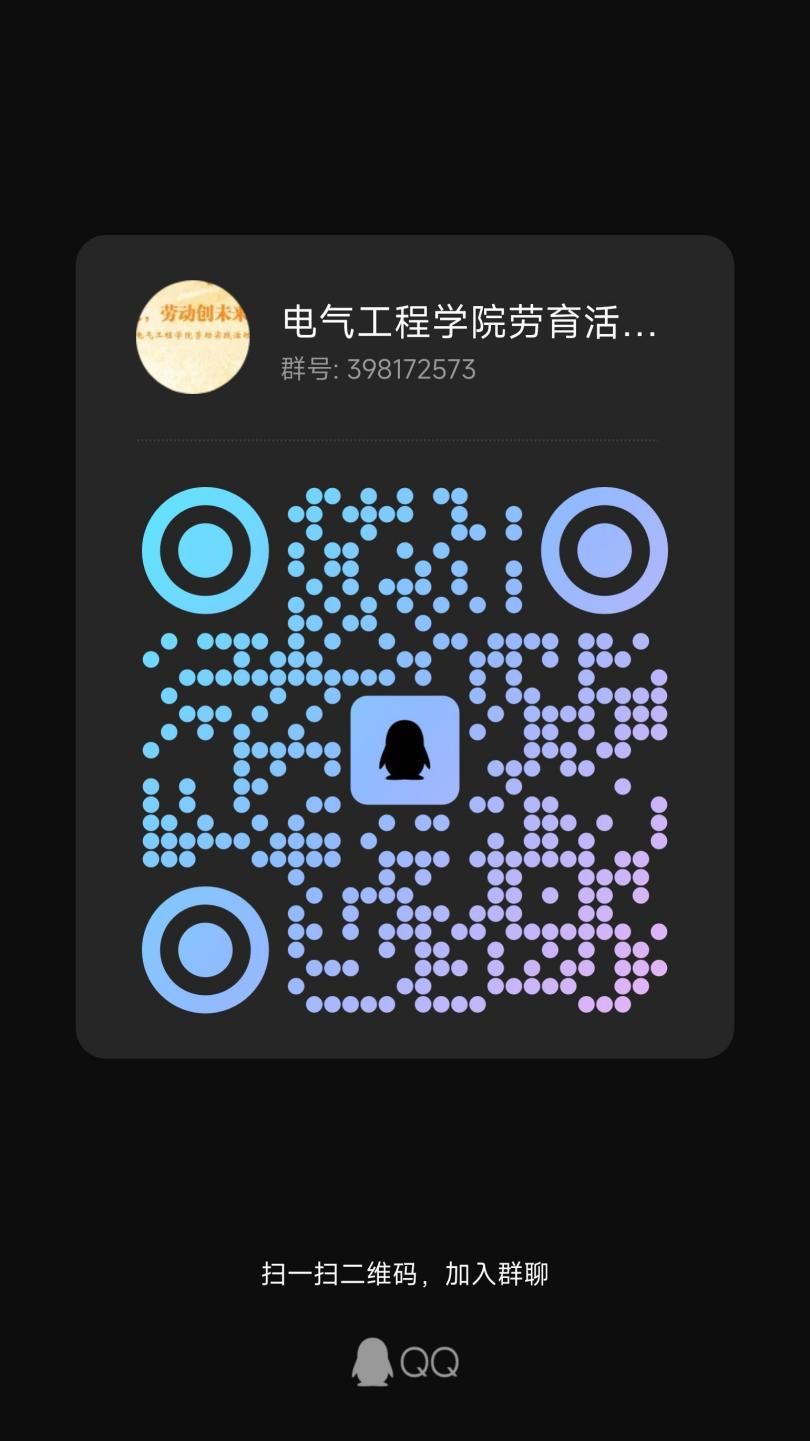
Task: Select the top-right QR position marker
Action: coord(605,549)
